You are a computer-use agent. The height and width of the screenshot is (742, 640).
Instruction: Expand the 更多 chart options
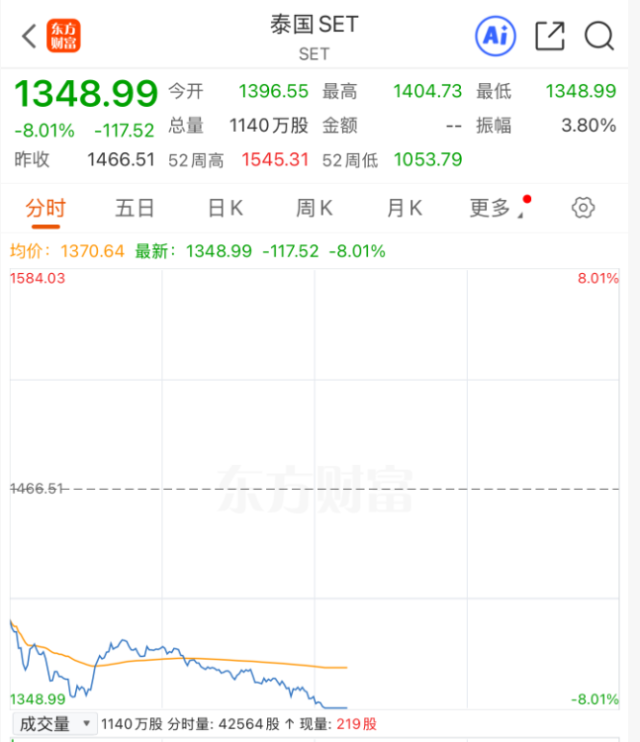[x=492, y=208]
